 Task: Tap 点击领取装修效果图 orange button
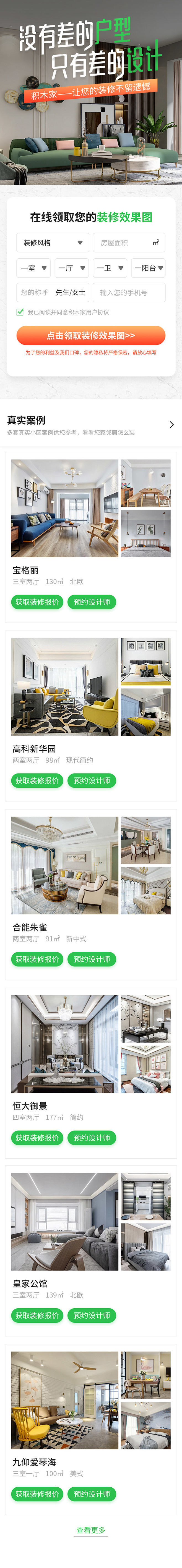click(91, 335)
